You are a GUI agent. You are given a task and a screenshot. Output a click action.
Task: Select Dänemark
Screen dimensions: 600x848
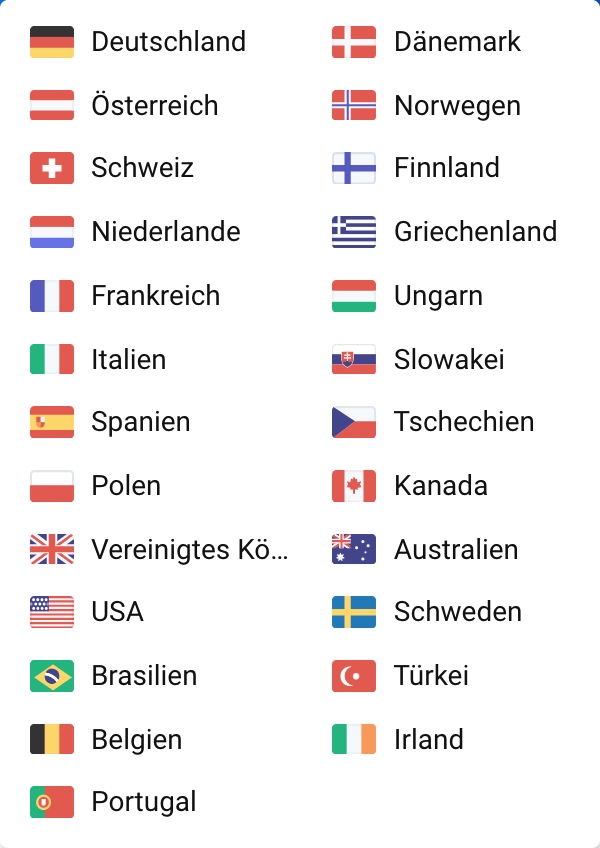click(457, 42)
